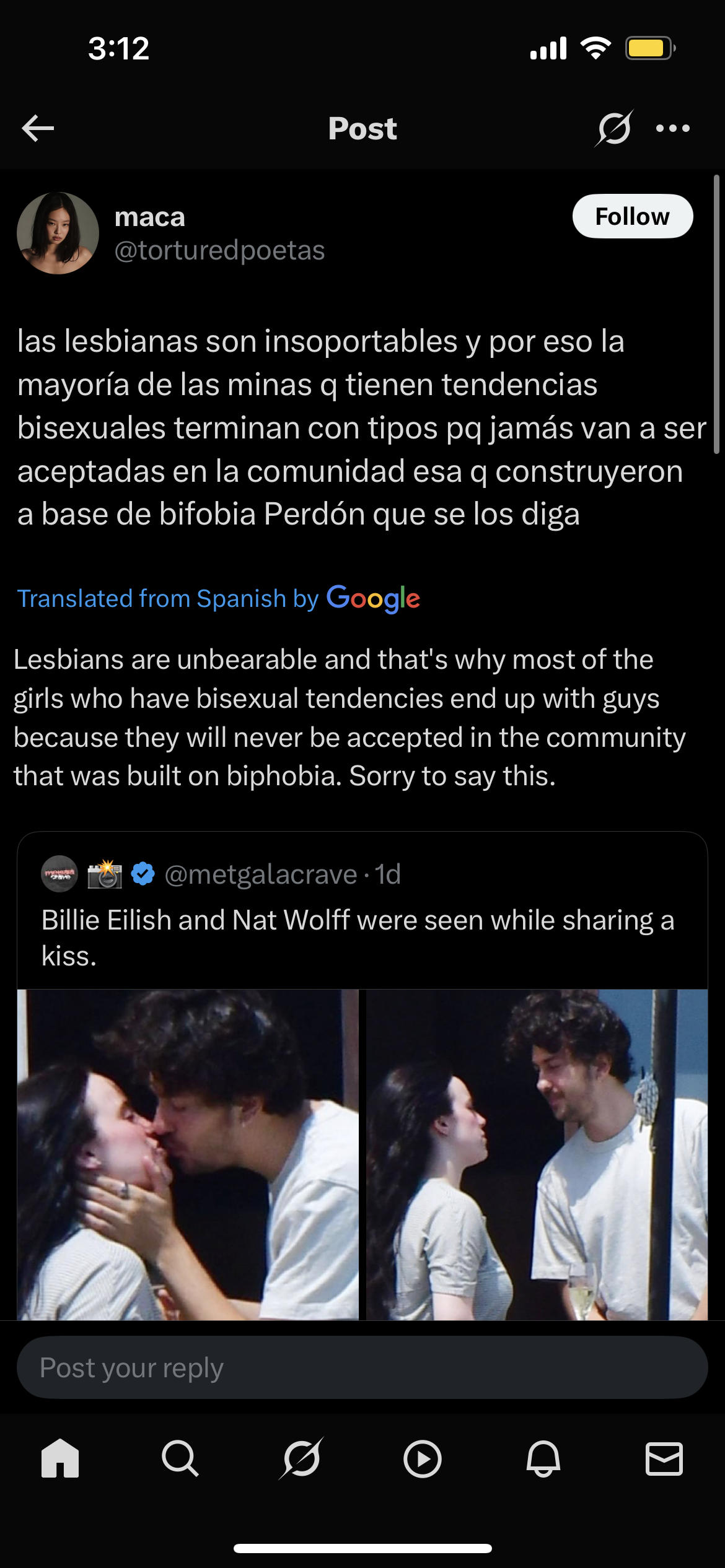
Task: Tap the Post your reply field
Action: [362, 1367]
